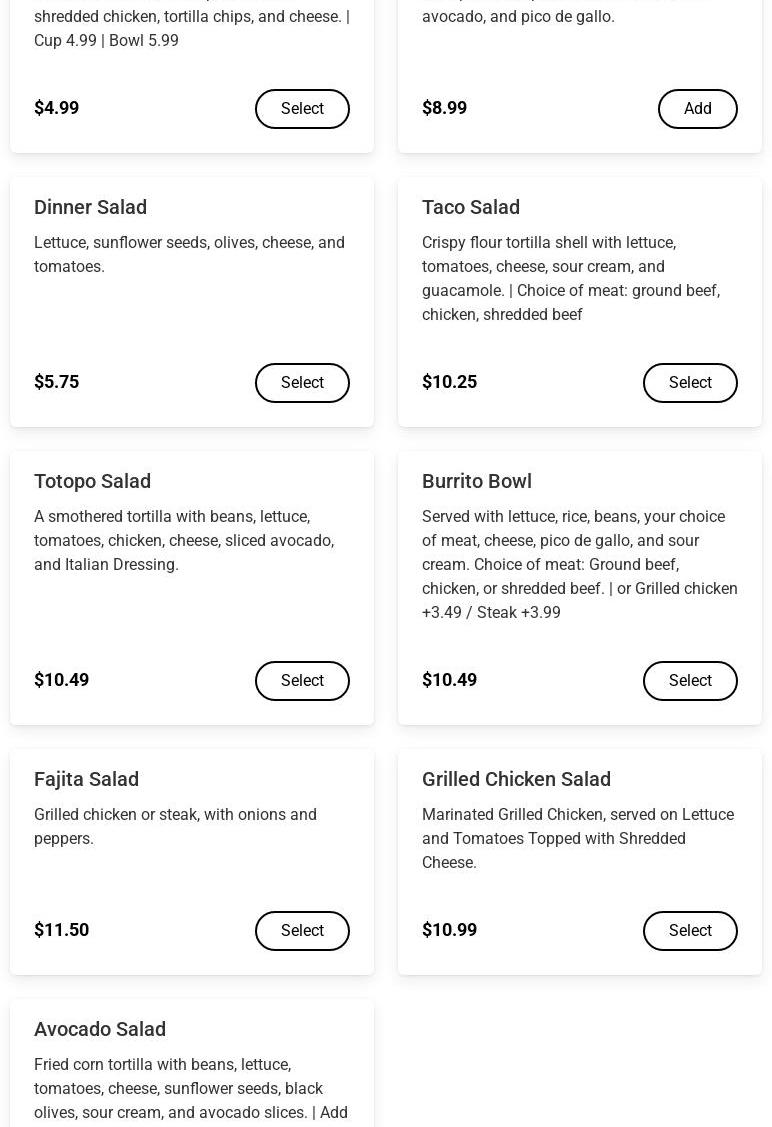The width and height of the screenshot is (772, 1127).
Task: Pick Select for Grilled Chicken Salad
Action: [x=690, y=931]
